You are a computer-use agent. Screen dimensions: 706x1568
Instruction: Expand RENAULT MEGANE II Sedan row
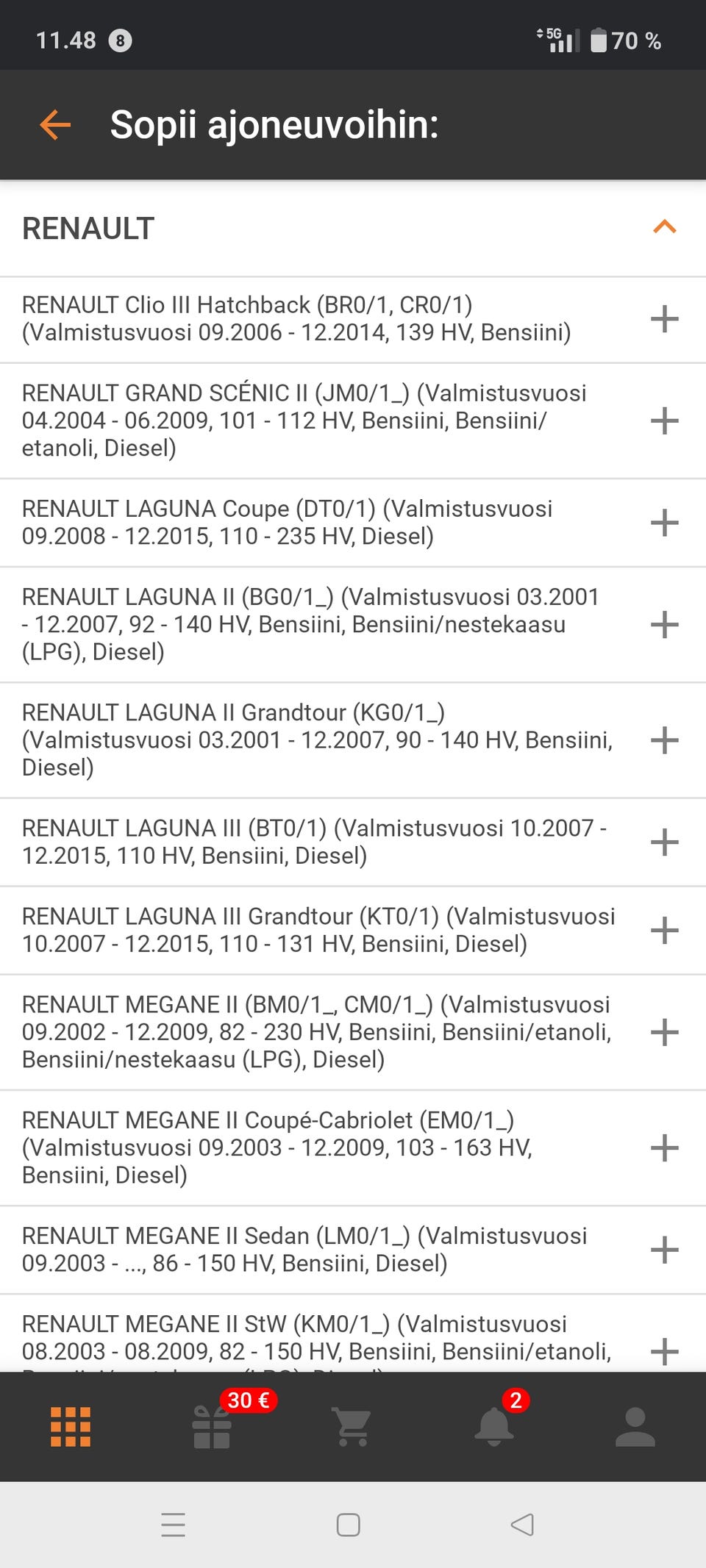pyautogui.click(x=664, y=1250)
